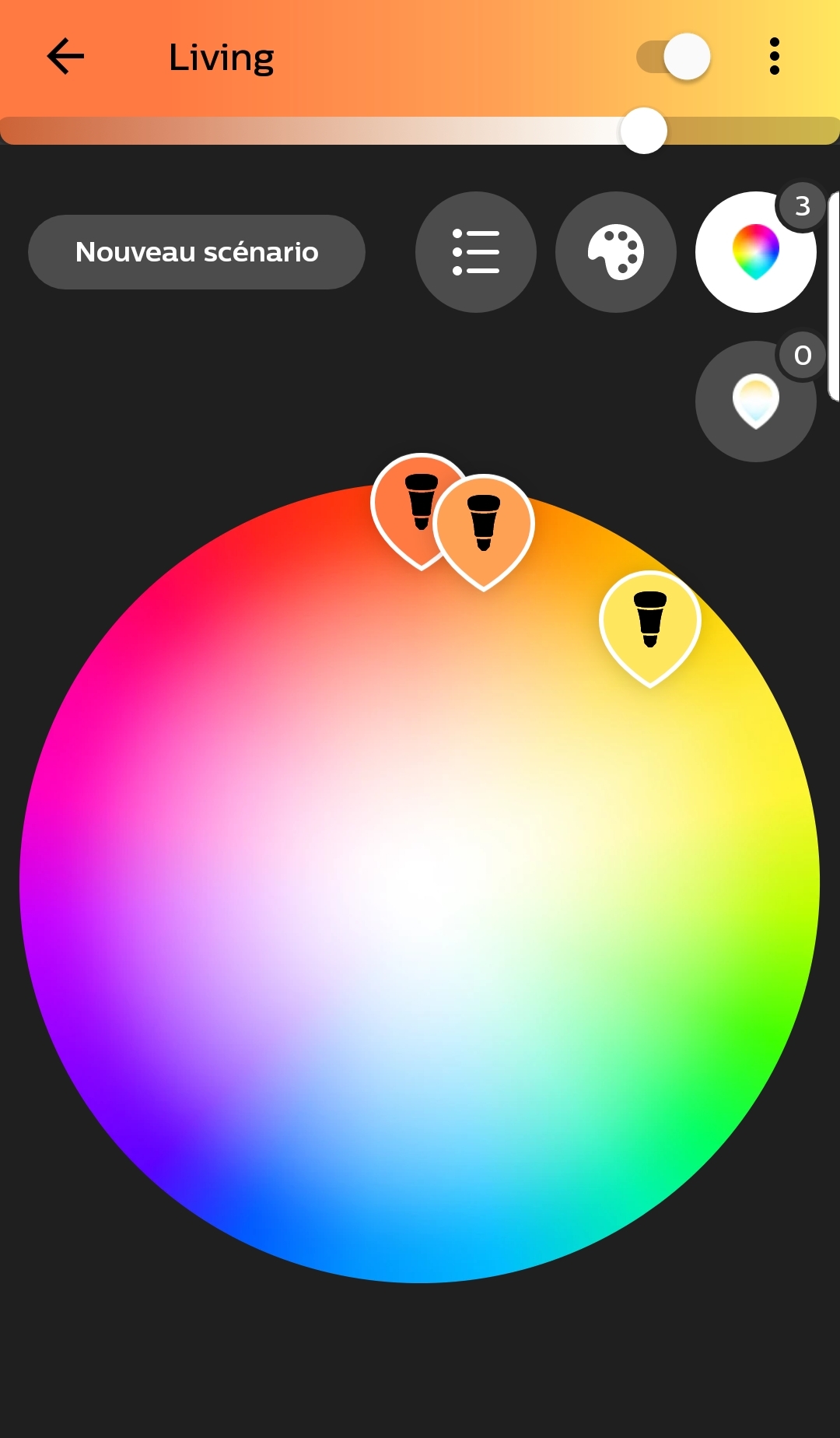This screenshot has height=1438, width=840.
Task: Switch to the scenes palette view
Action: pos(616,252)
